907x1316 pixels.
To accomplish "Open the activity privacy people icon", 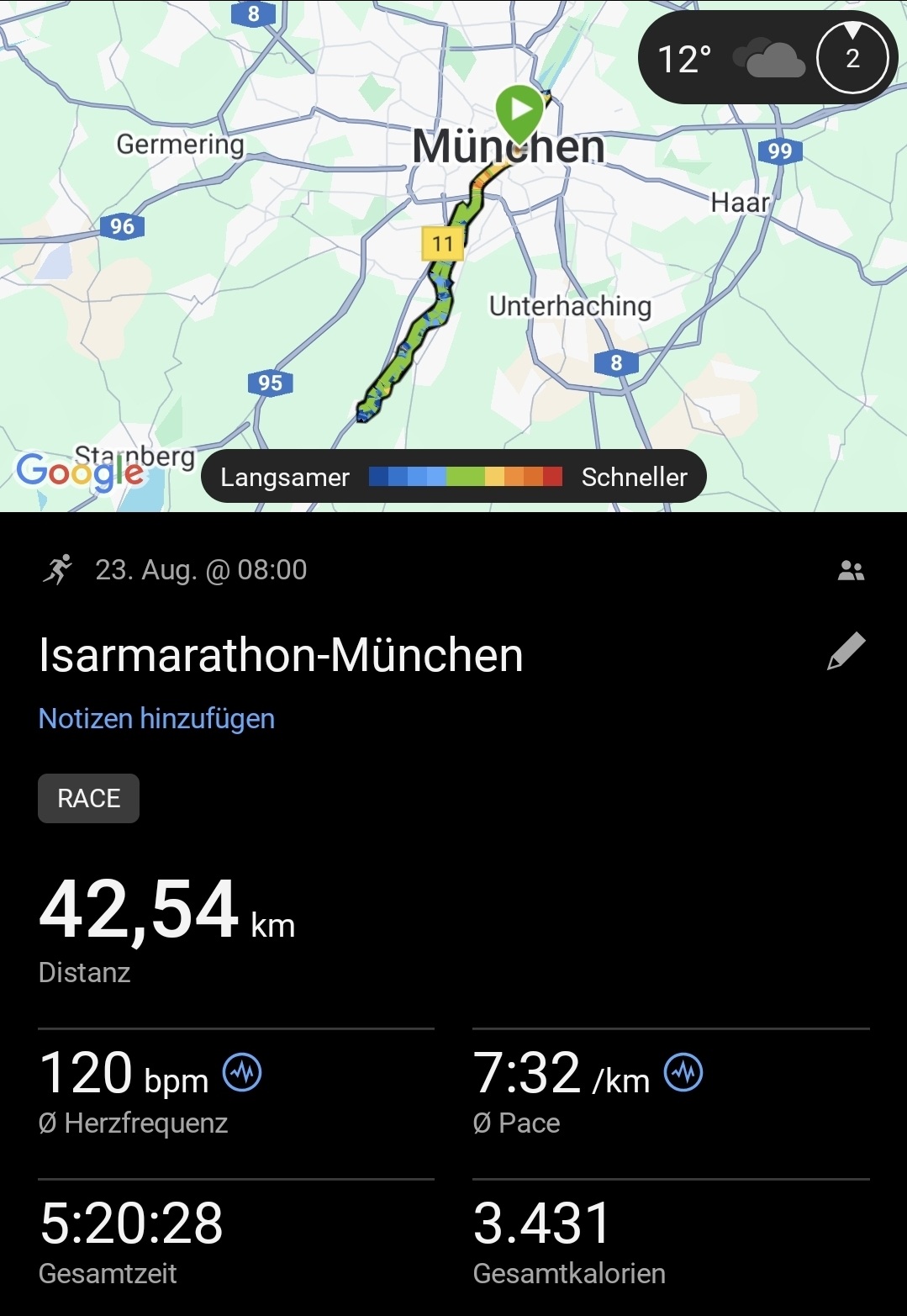I will click(851, 571).
